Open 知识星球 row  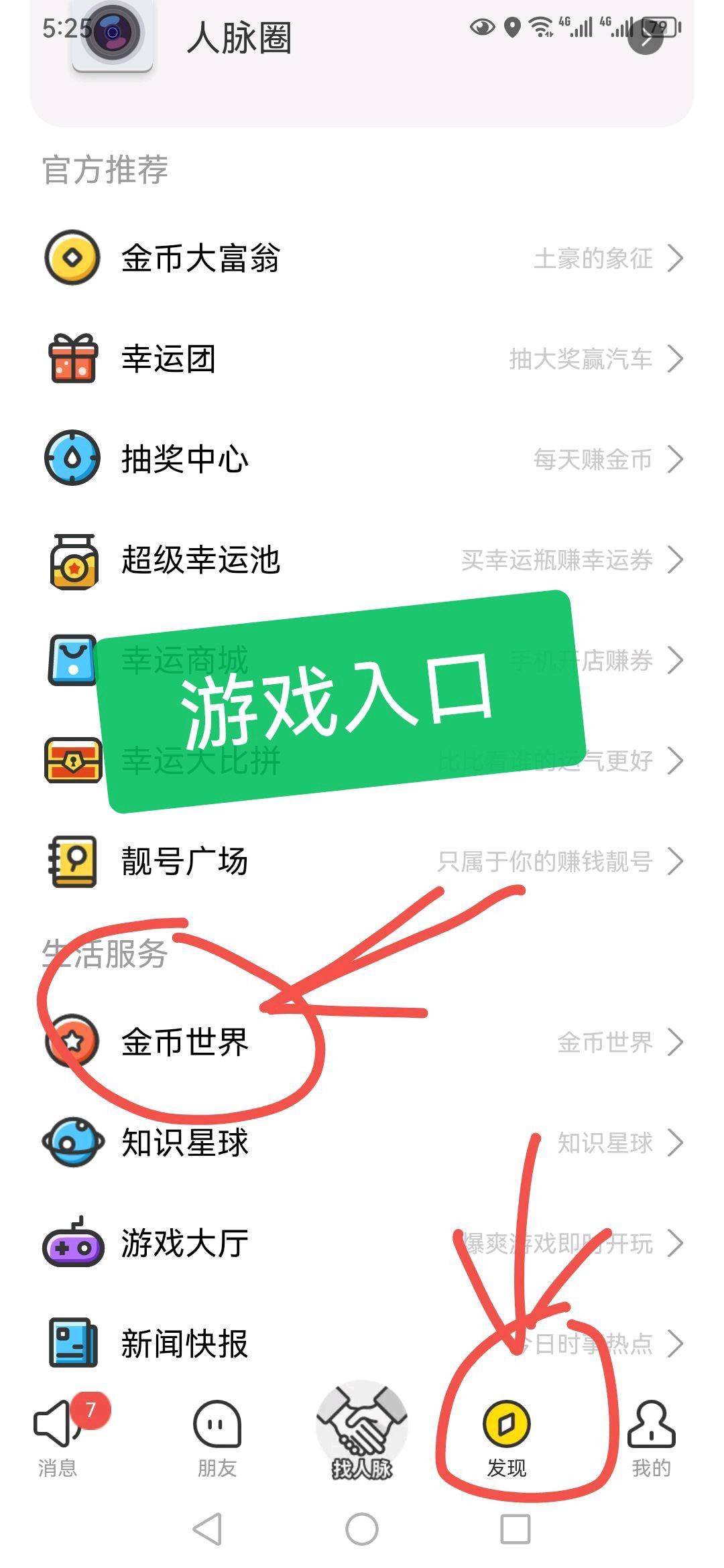coord(362,1142)
